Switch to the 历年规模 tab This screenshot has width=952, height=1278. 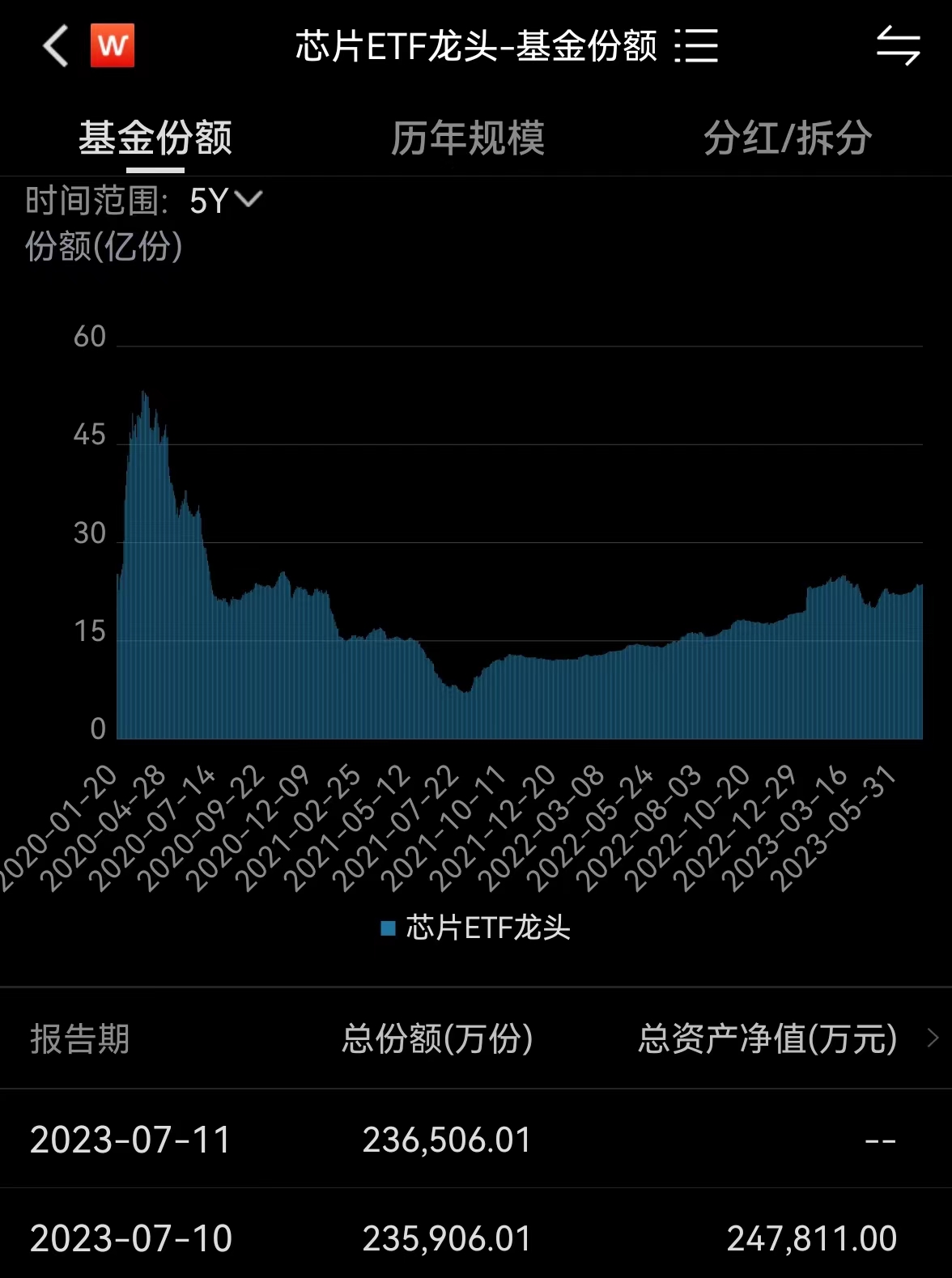[x=468, y=138]
